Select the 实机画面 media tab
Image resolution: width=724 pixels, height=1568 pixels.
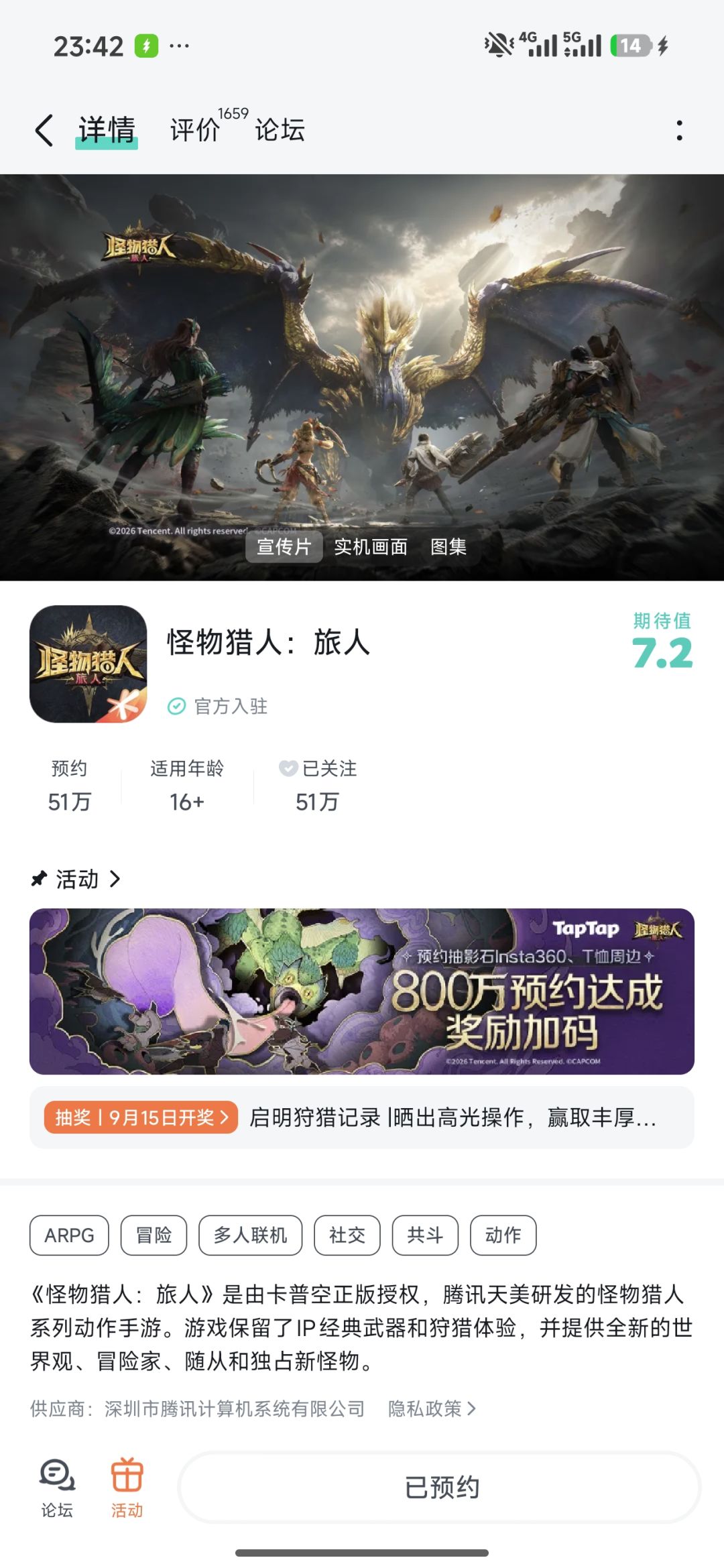coord(371,546)
